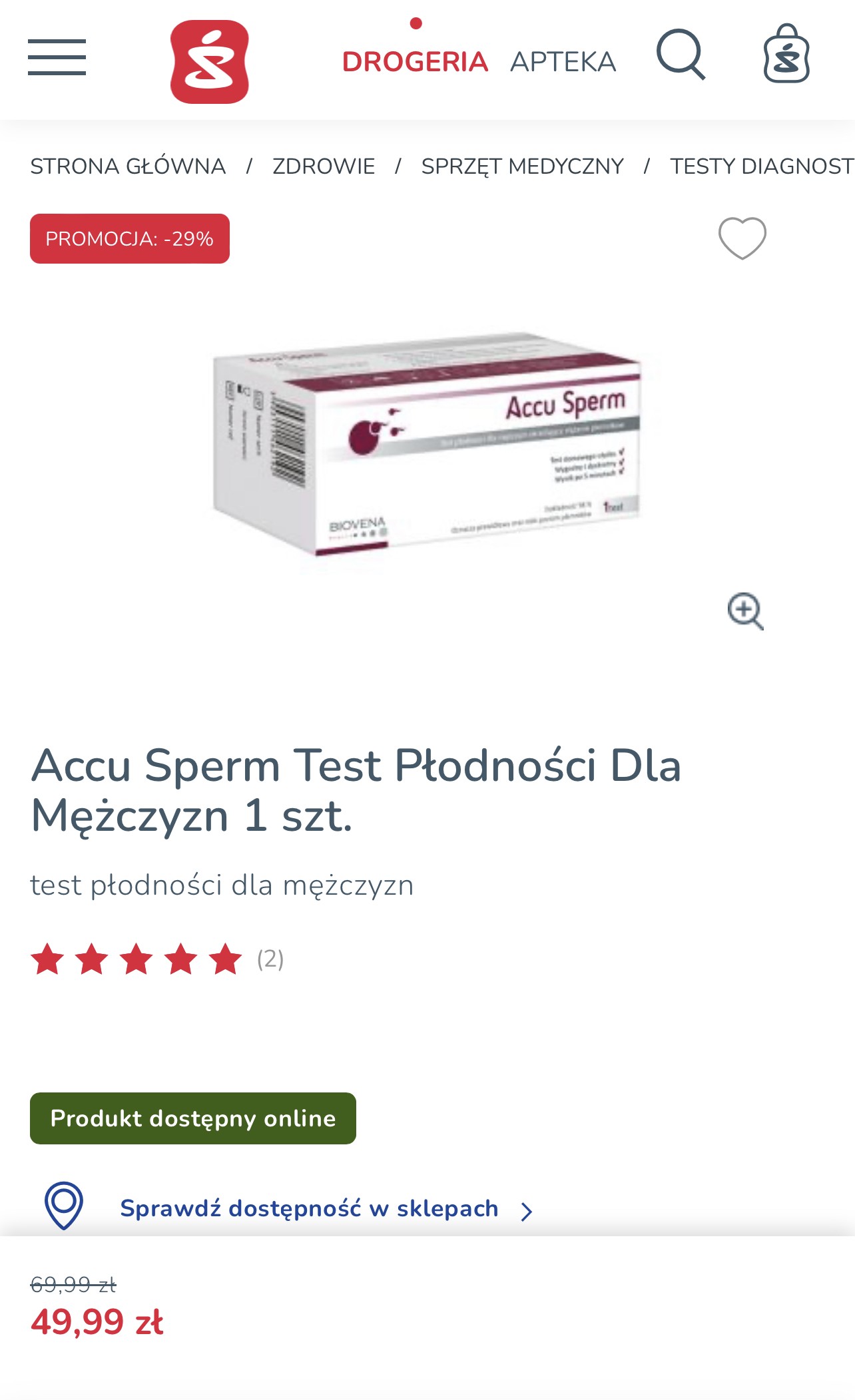Image resolution: width=855 pixels, height=1400 pixels.
Task: Switch to the Drogeria tab
Action: point(415,61)
